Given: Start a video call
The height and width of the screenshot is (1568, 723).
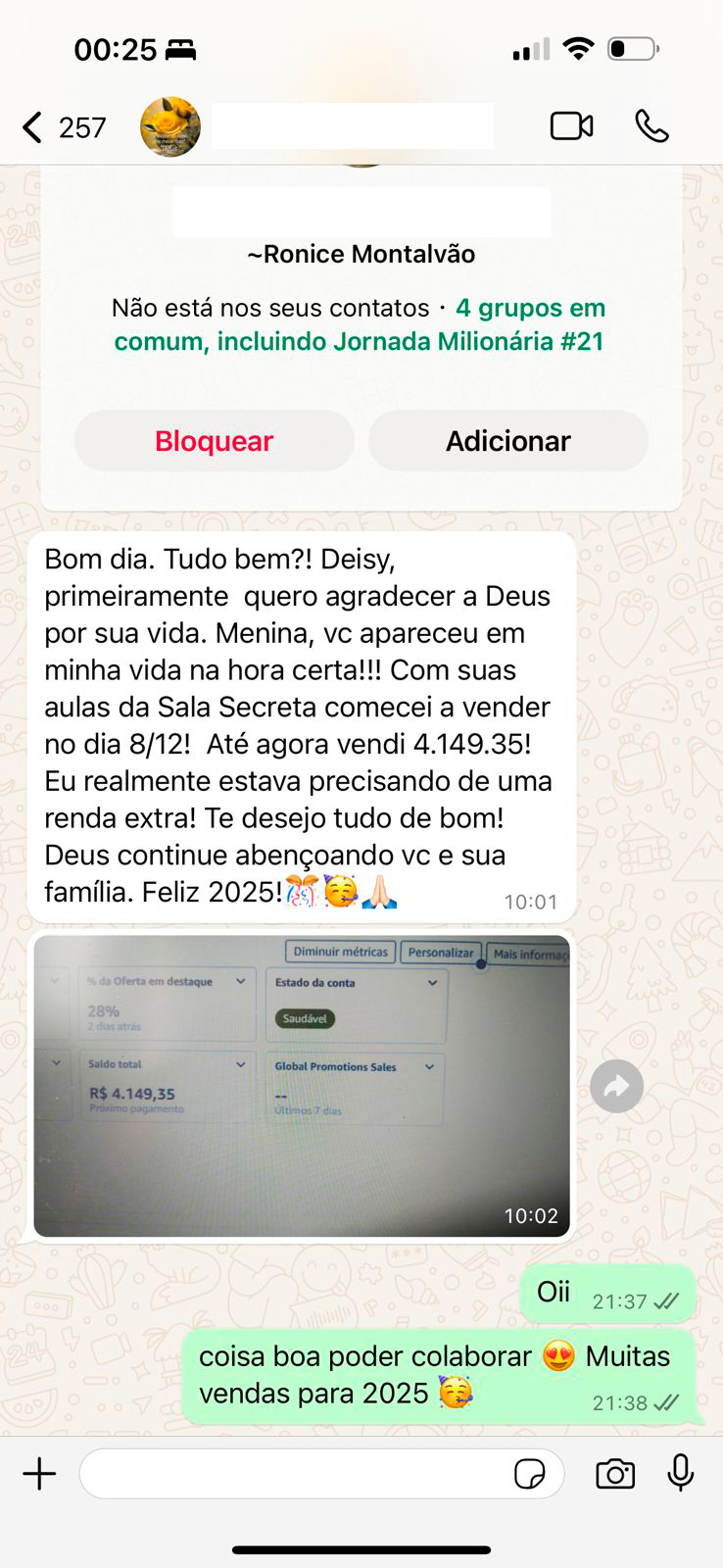Looking at the screenshot, I should [571, 126].
